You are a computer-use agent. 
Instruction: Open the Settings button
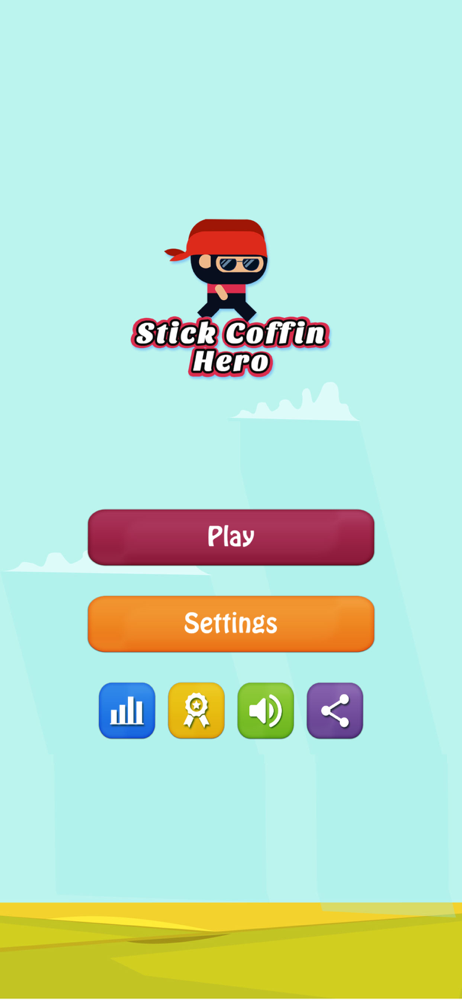(x=230, y=624)
